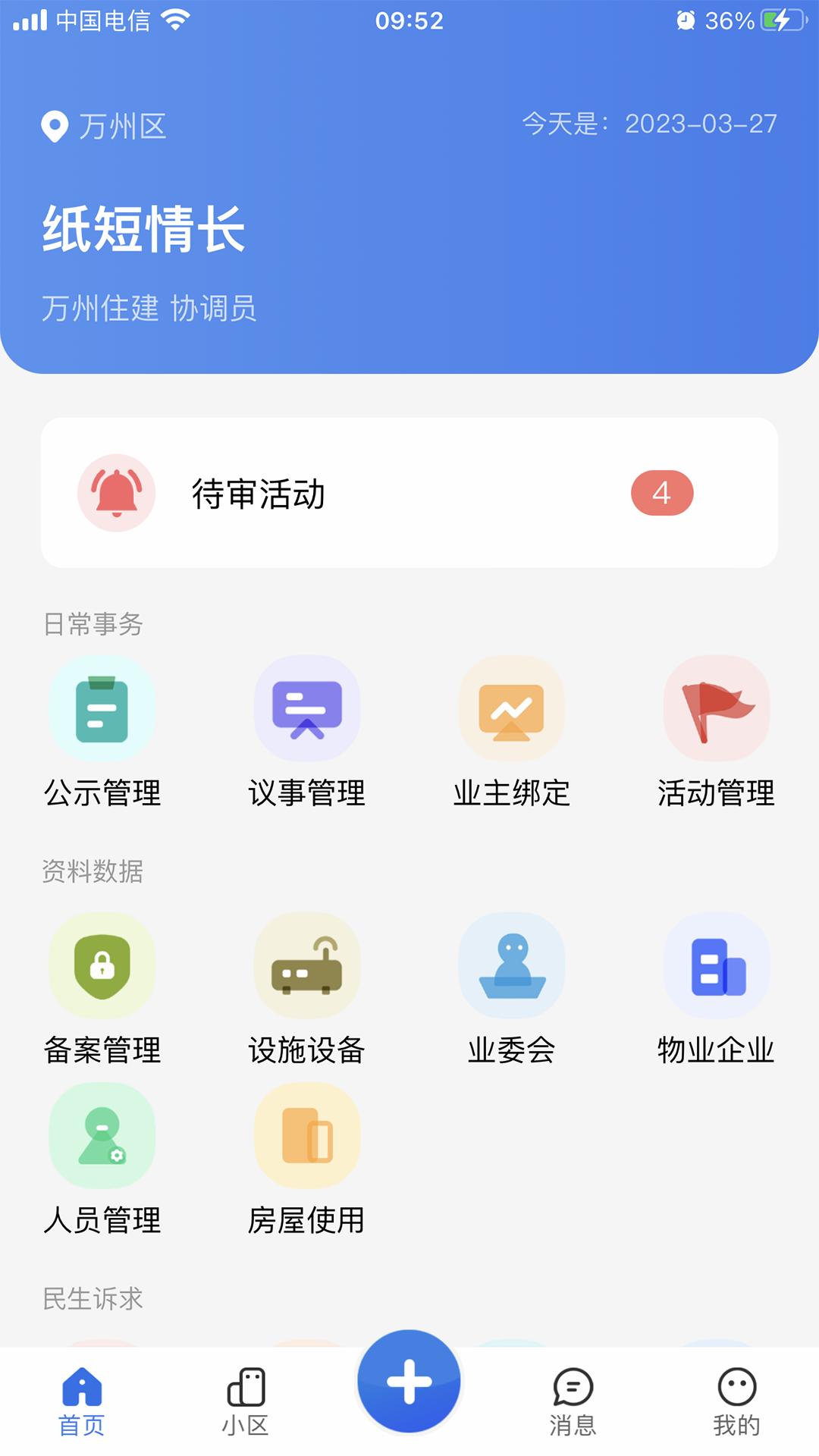Open 业委会
This screenshot has width=819, height=1456.
tap(512, 990)
